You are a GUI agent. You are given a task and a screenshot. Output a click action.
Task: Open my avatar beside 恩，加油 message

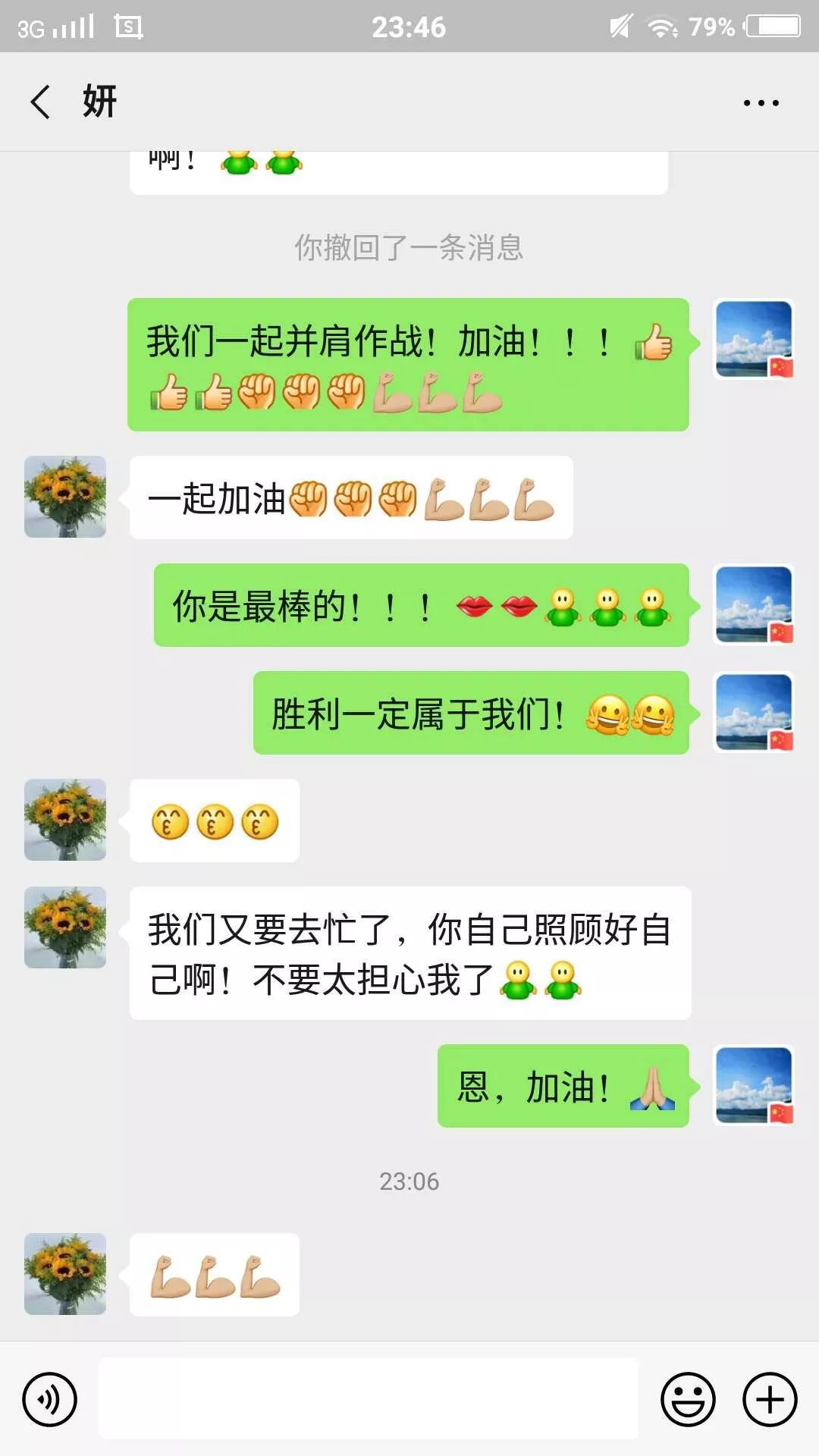coord(754,1085)
